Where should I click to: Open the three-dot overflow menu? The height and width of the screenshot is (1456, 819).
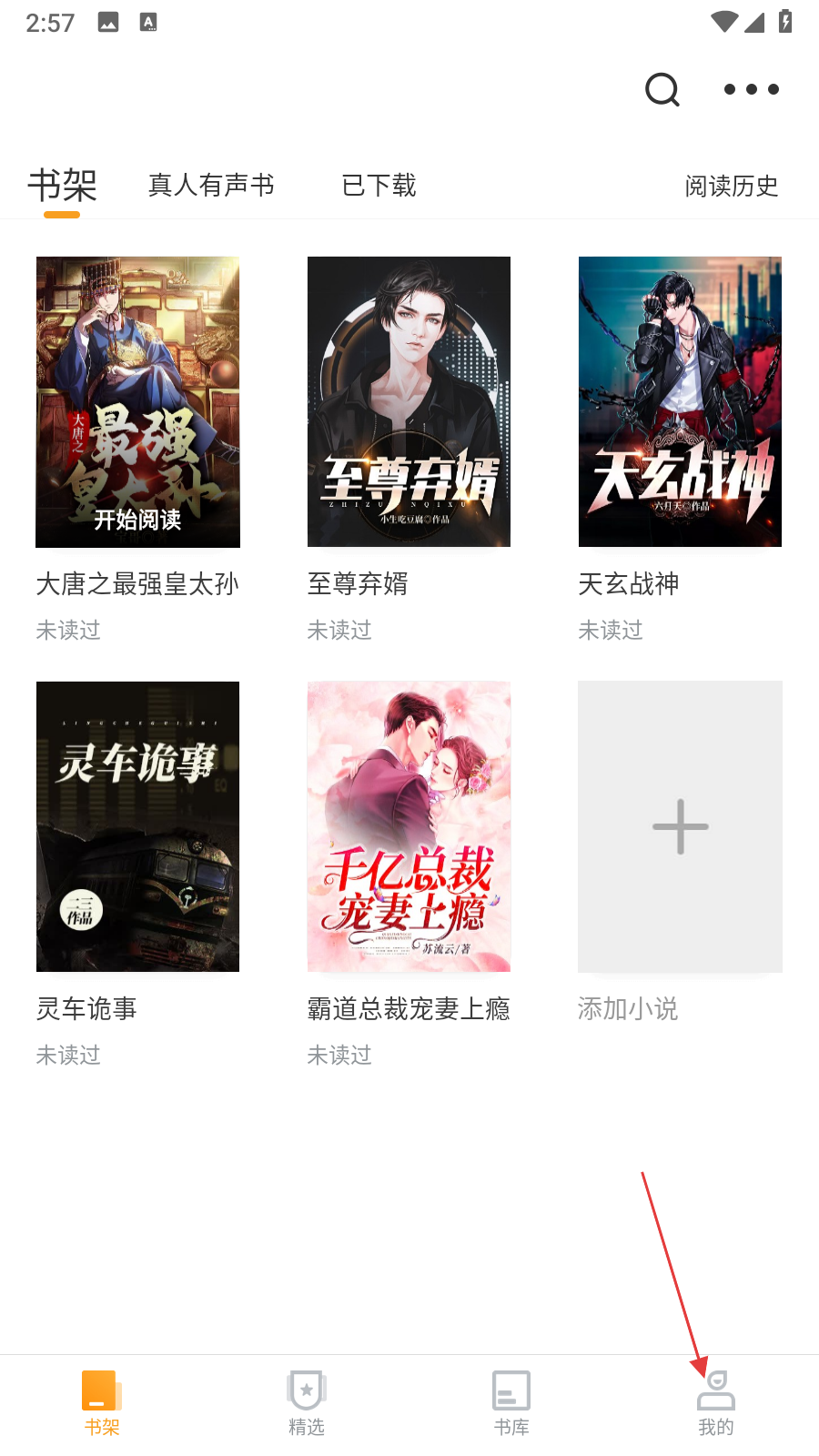[751, 89]
